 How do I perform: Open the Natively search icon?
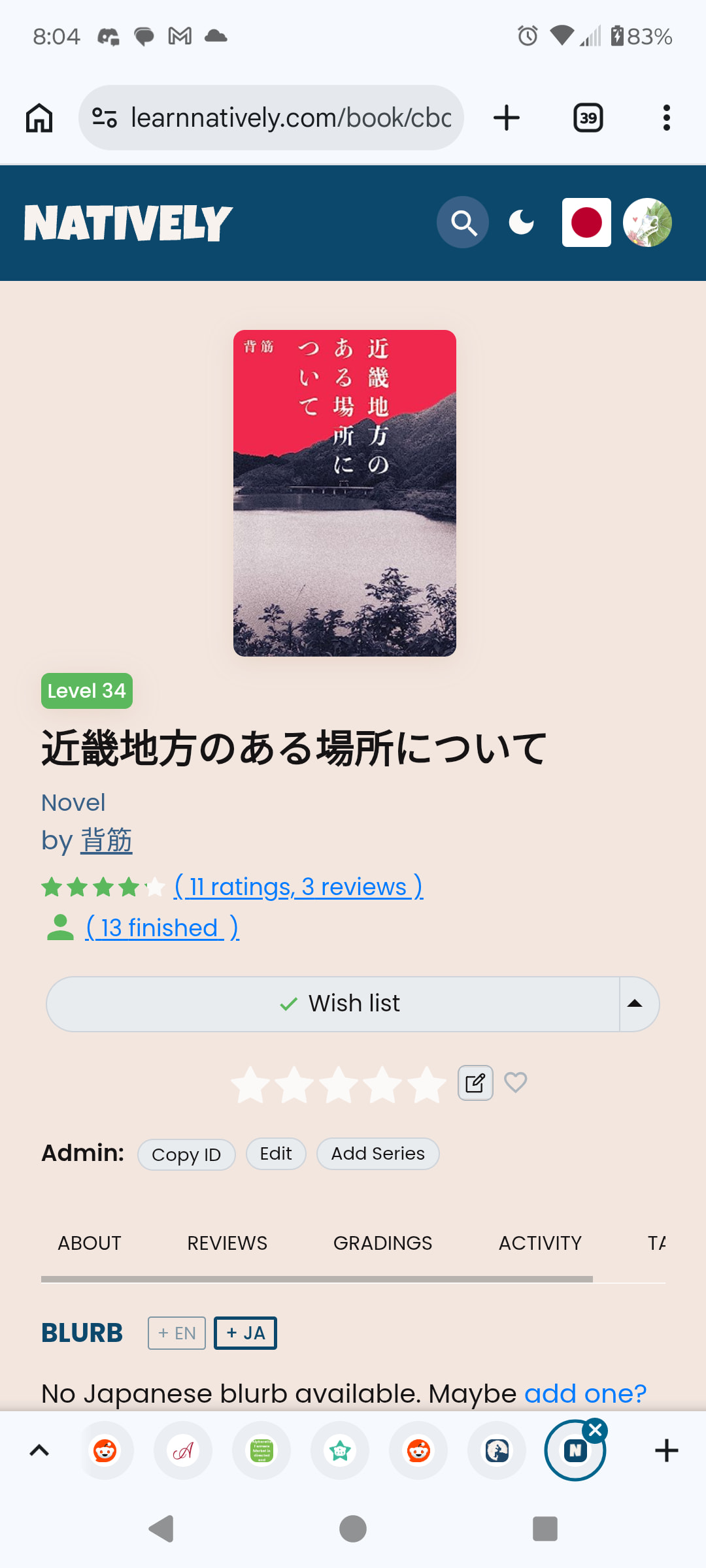coord(463,223)
